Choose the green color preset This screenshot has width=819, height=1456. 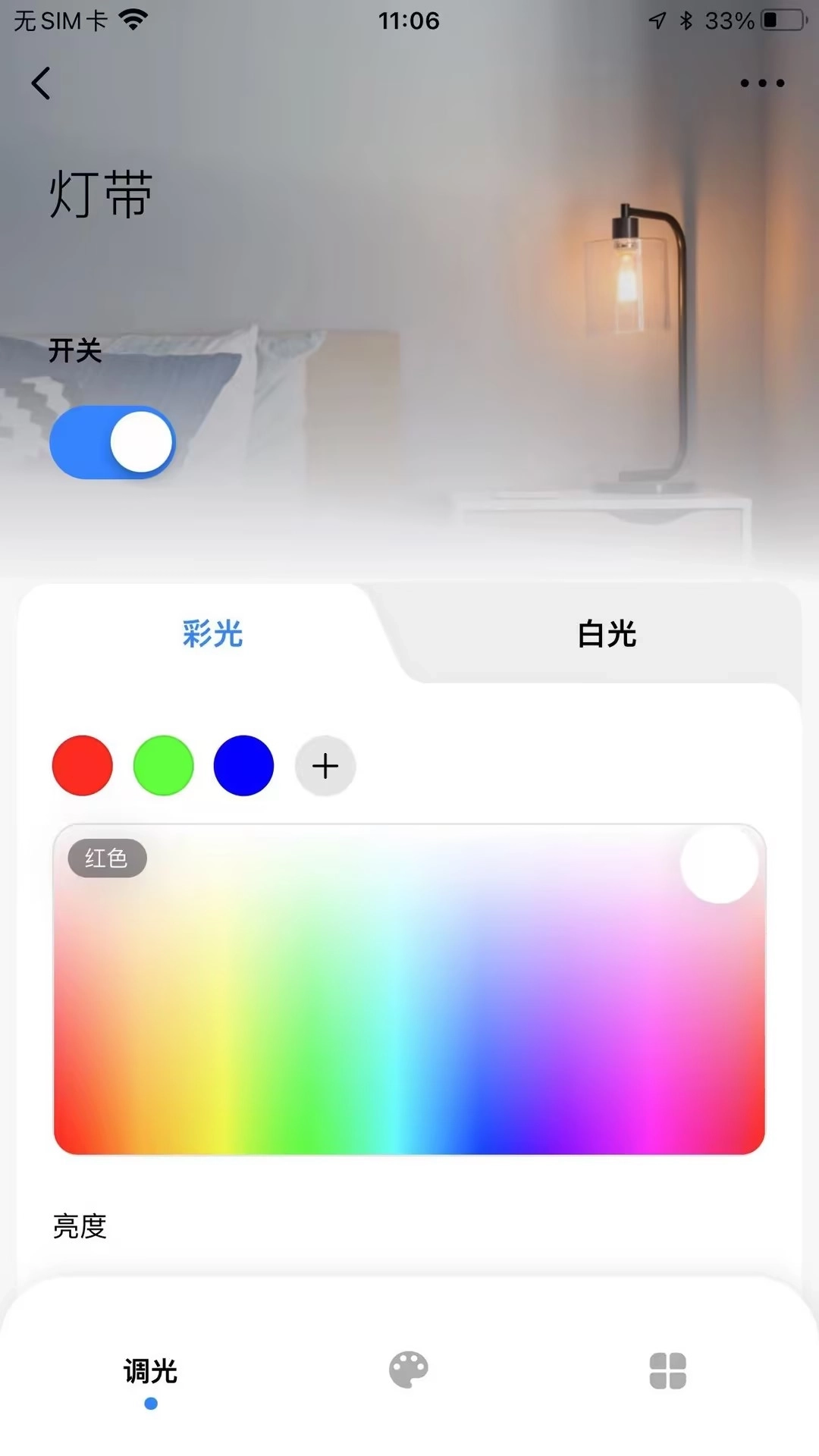click(x=163, y=766)
